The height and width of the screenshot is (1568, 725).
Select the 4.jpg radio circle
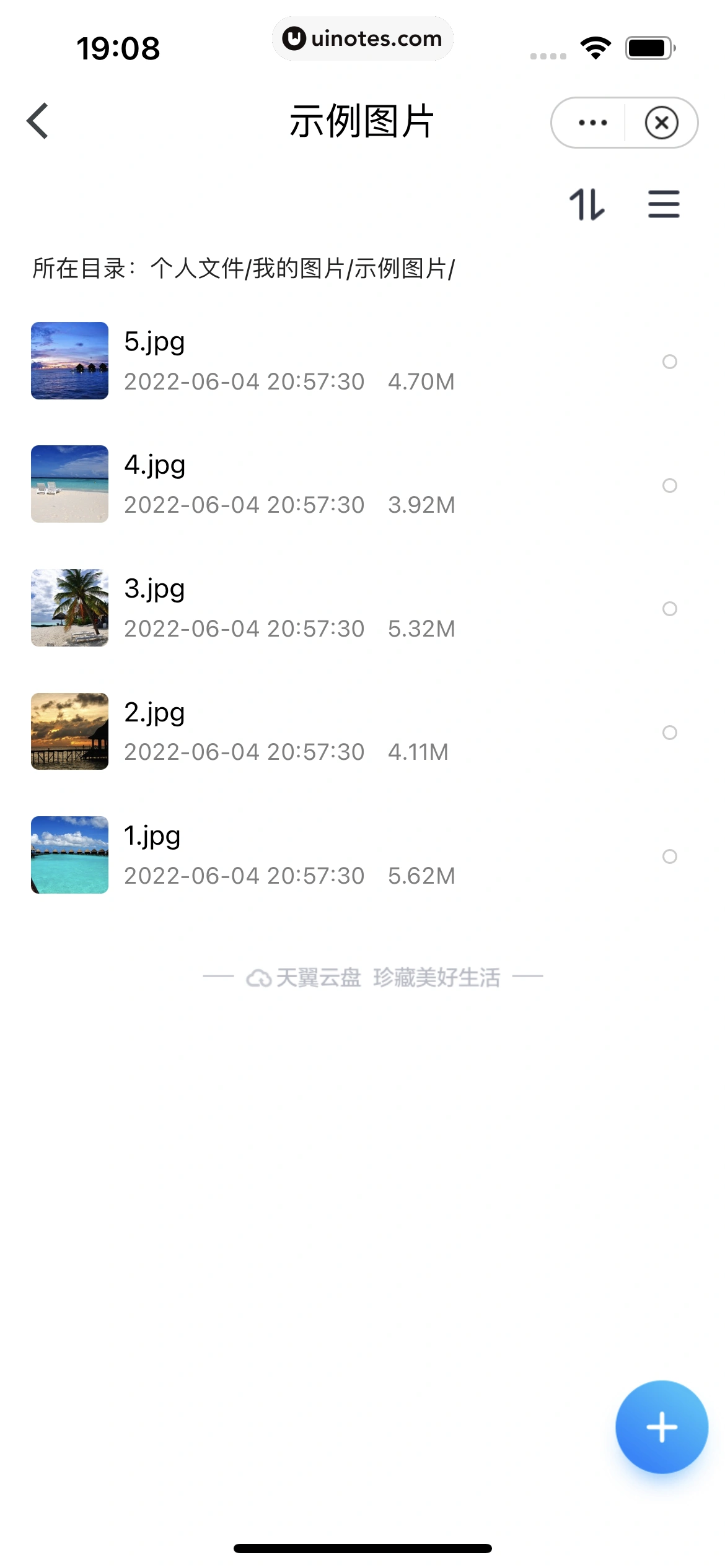pyautogui.click(x=670, y=486)
